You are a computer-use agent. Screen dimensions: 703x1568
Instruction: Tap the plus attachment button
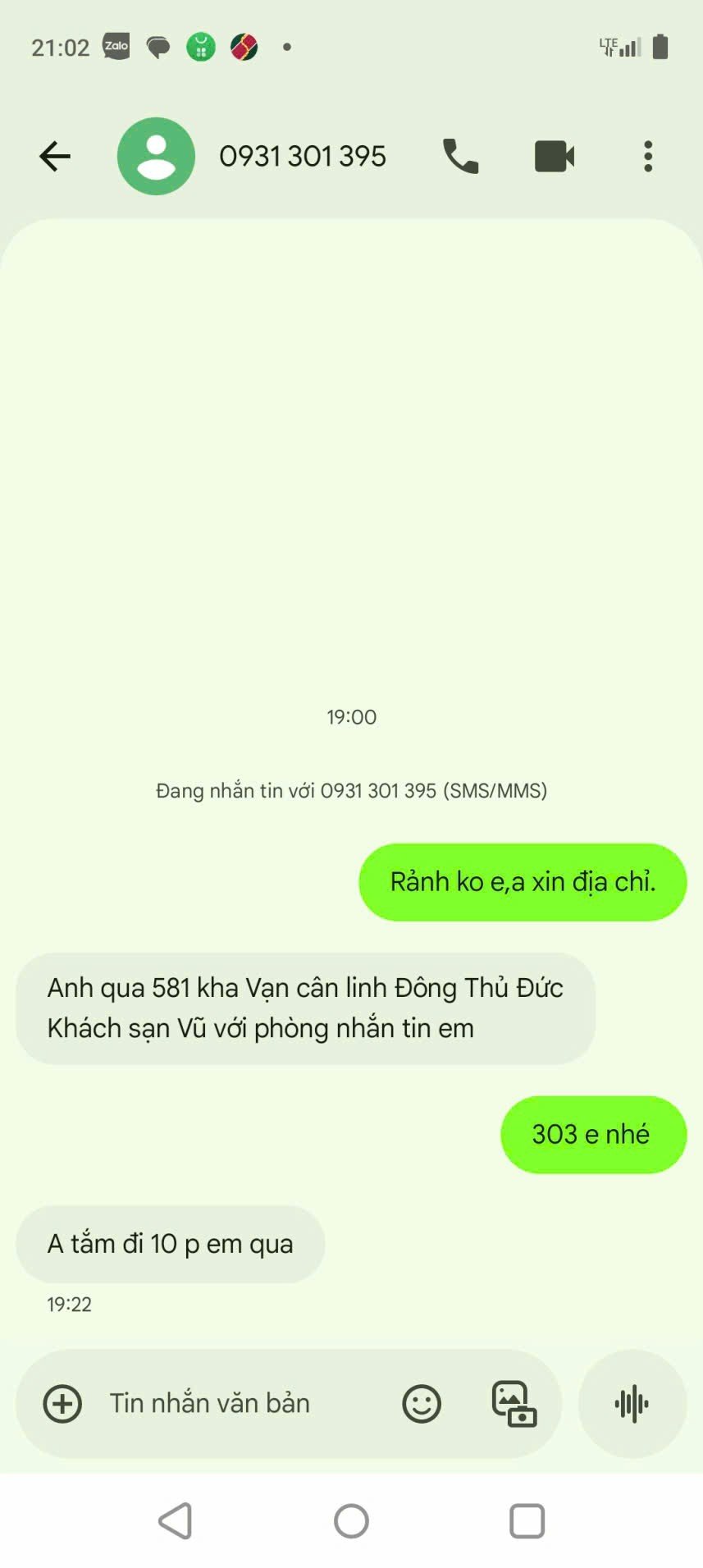(x=62, y=1403)
